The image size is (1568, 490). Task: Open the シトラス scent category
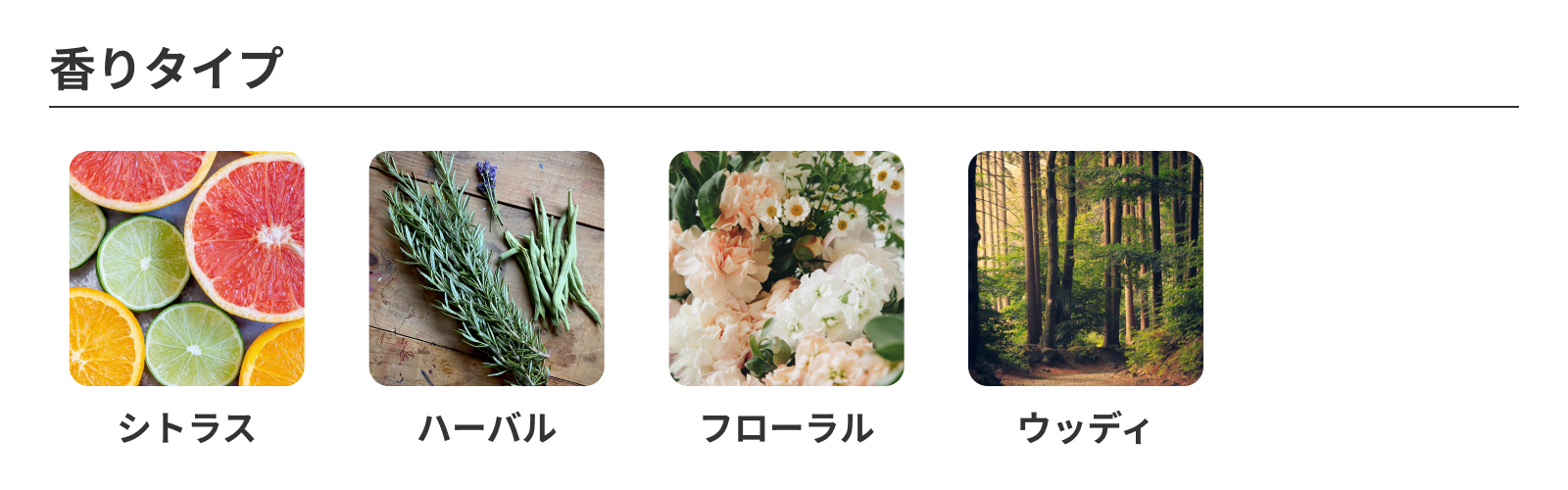click(x=186, y=269)
